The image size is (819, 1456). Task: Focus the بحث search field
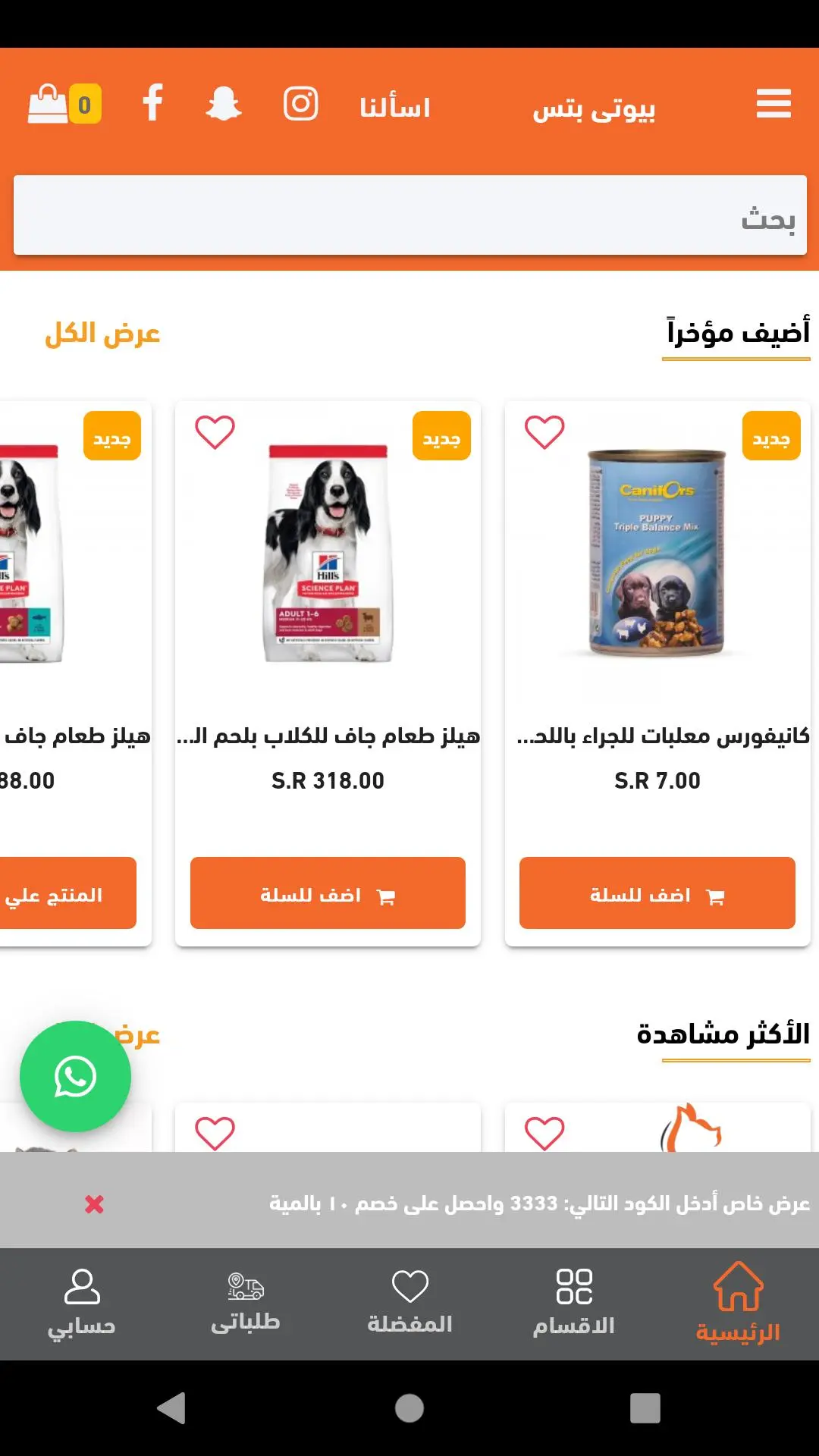[x=410, y=215]
